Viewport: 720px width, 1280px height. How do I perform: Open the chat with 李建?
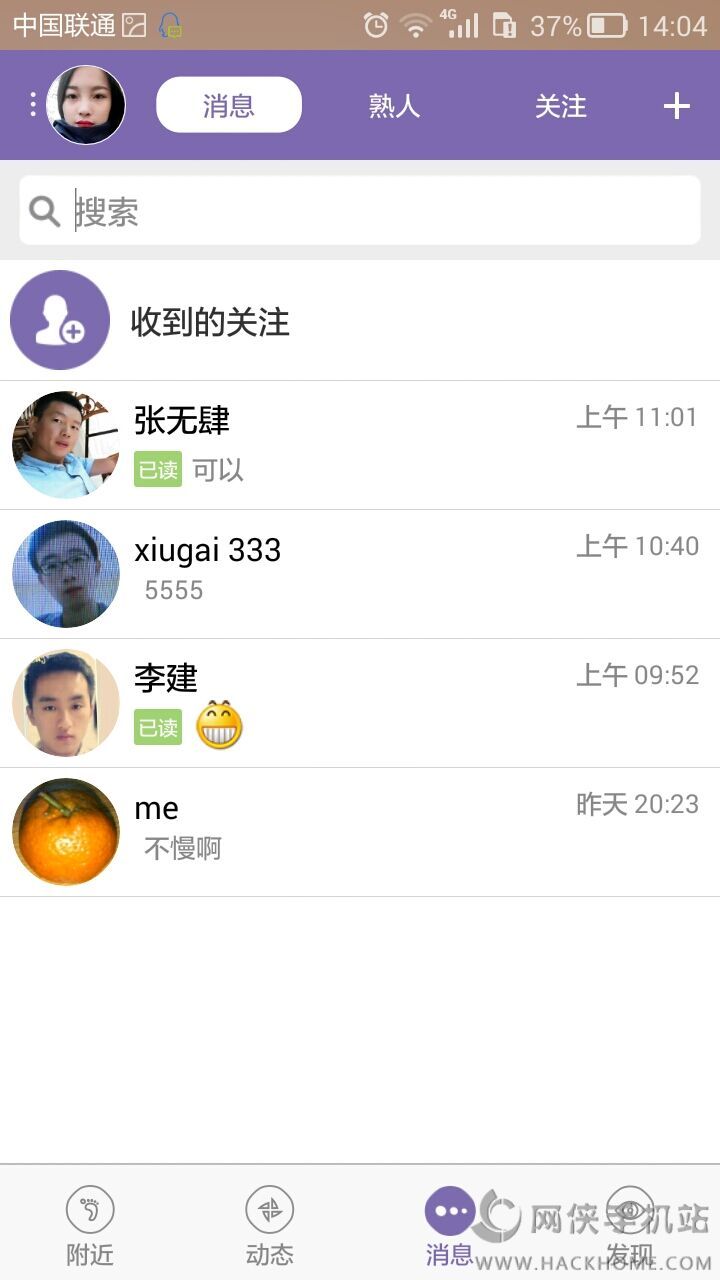point(360,703)
